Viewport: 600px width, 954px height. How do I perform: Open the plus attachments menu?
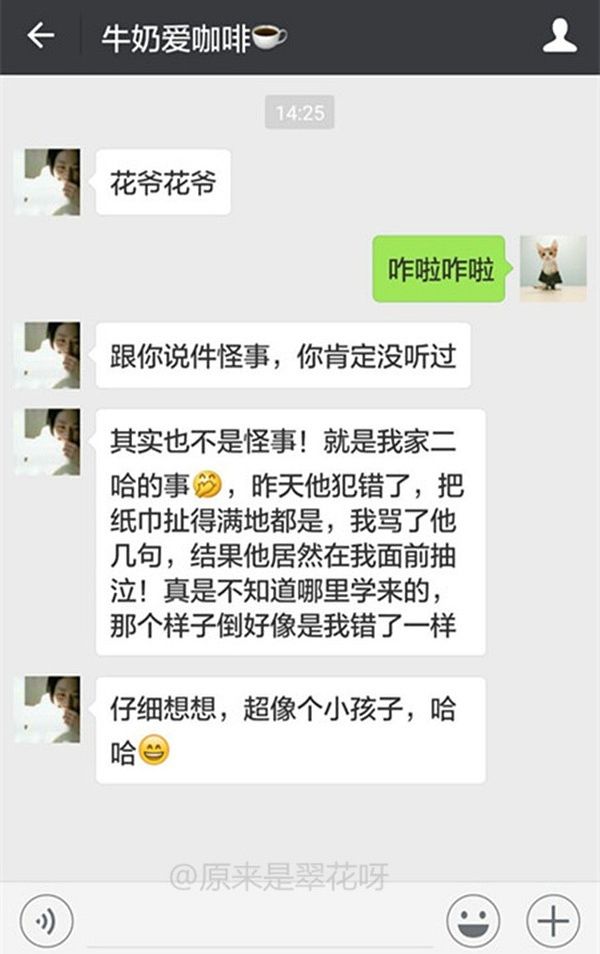pyautogui.click(x=553, y=919)
